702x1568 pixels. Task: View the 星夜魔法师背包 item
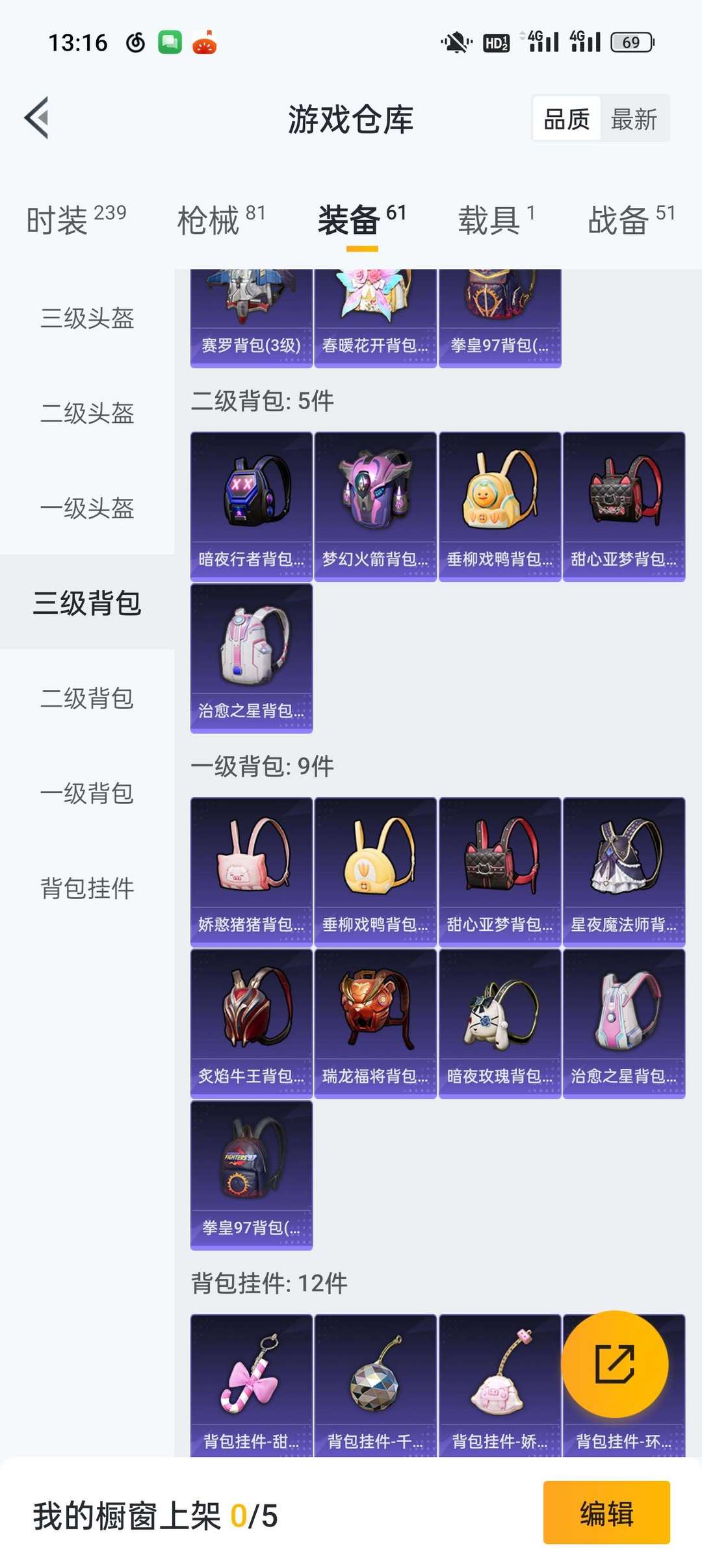tap(624, 872)
